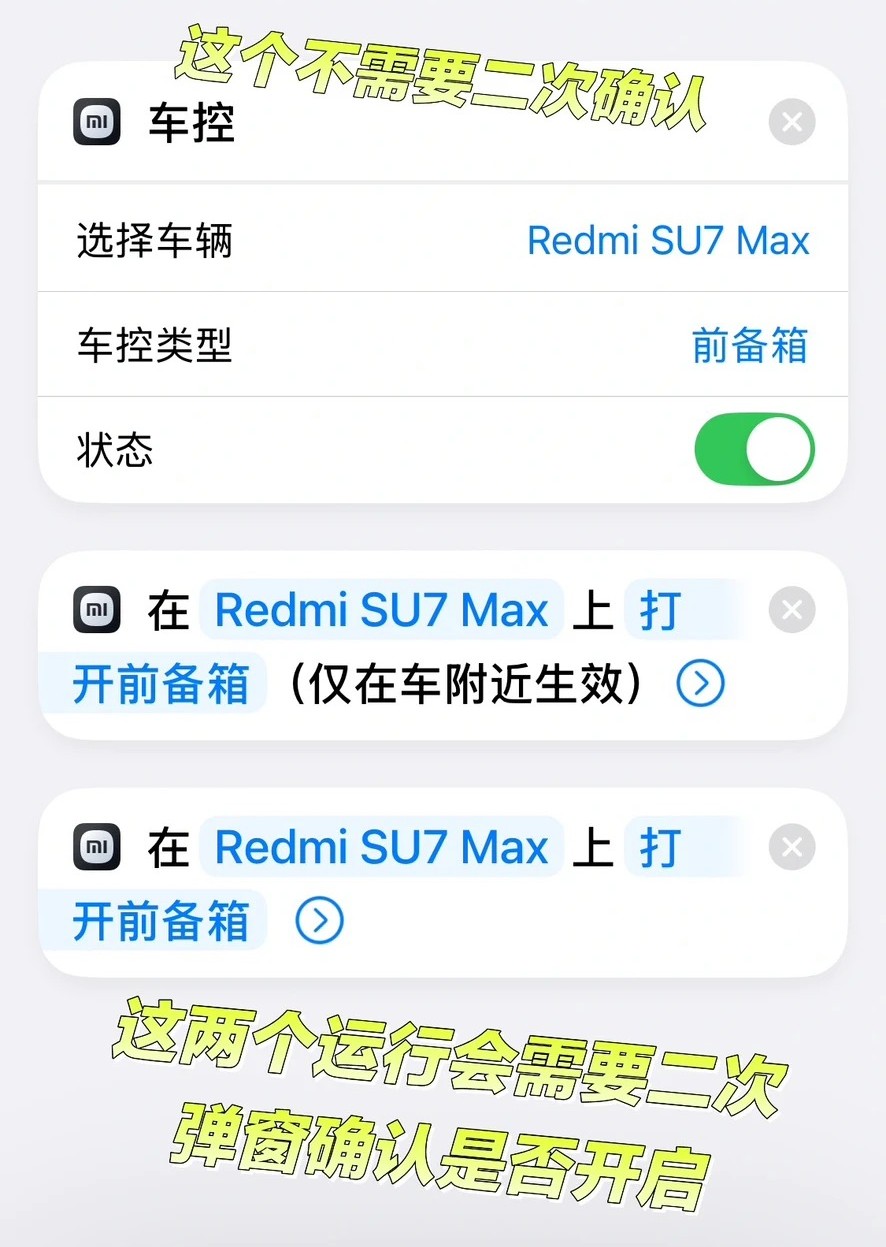Remove the middle action with its X button
The width and height of the screenshot is (886, 1247).
791,609
